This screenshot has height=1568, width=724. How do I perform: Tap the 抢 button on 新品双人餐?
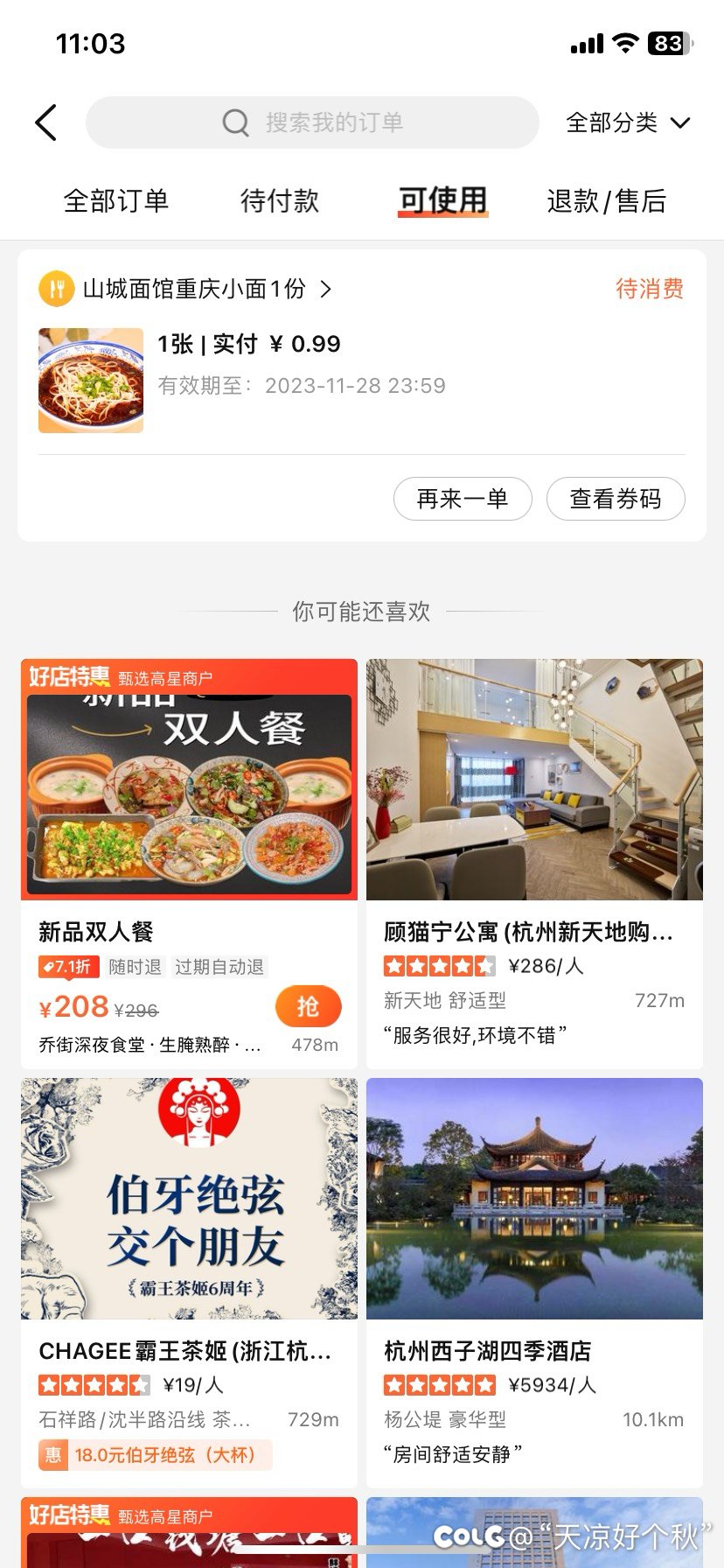click(308, 1006)
